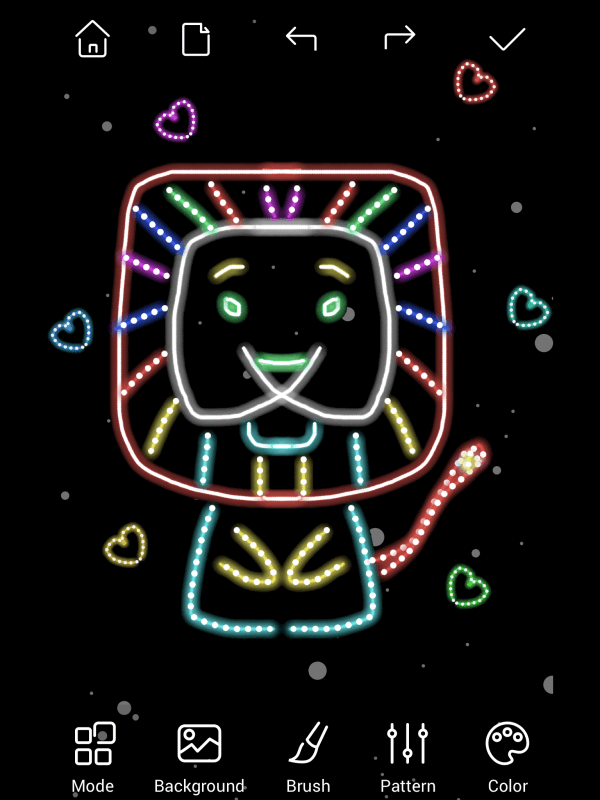The height and width of the screenshot is (800, 600).
Task: Confirm drawing with the checkmark
Action: pos(507,39)
